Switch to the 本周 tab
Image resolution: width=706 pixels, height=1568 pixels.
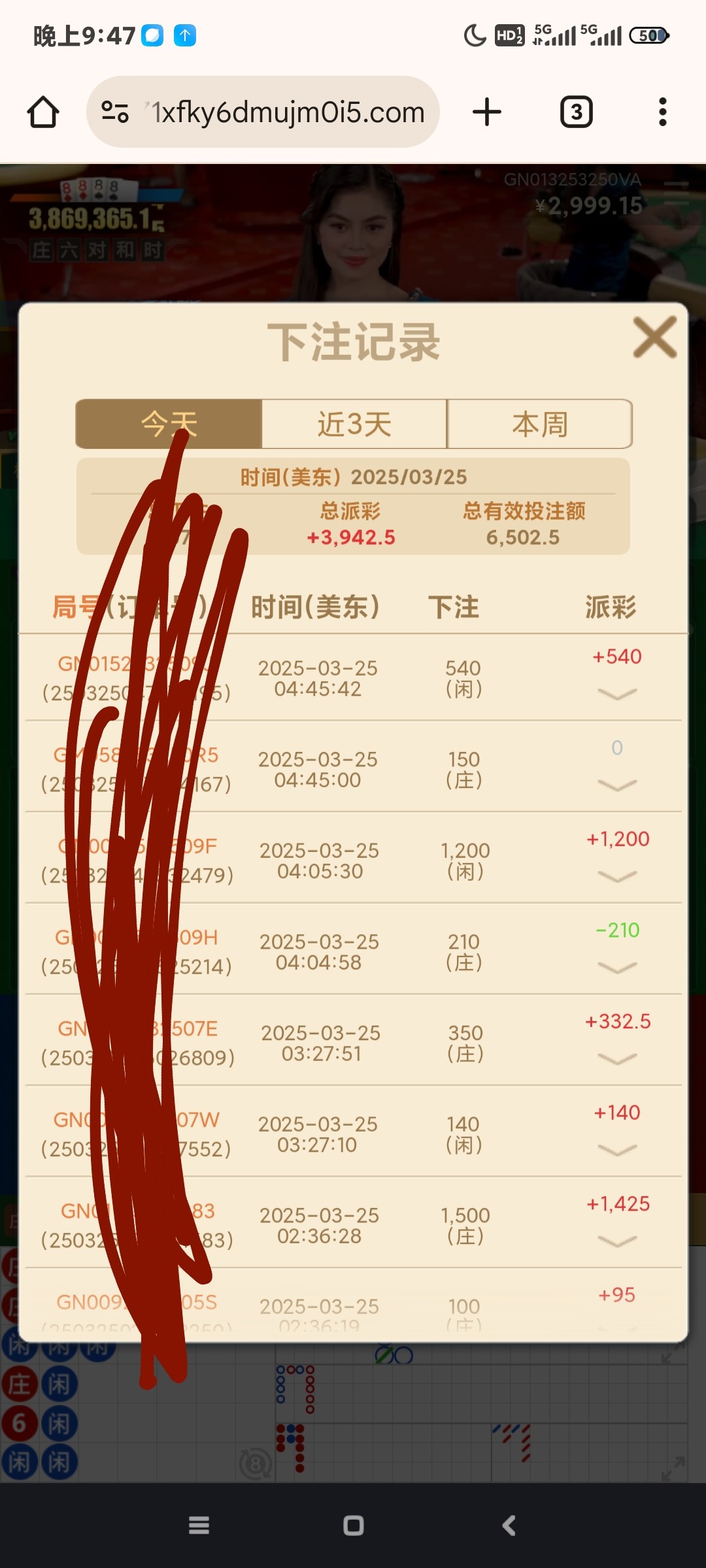[540, 425]
